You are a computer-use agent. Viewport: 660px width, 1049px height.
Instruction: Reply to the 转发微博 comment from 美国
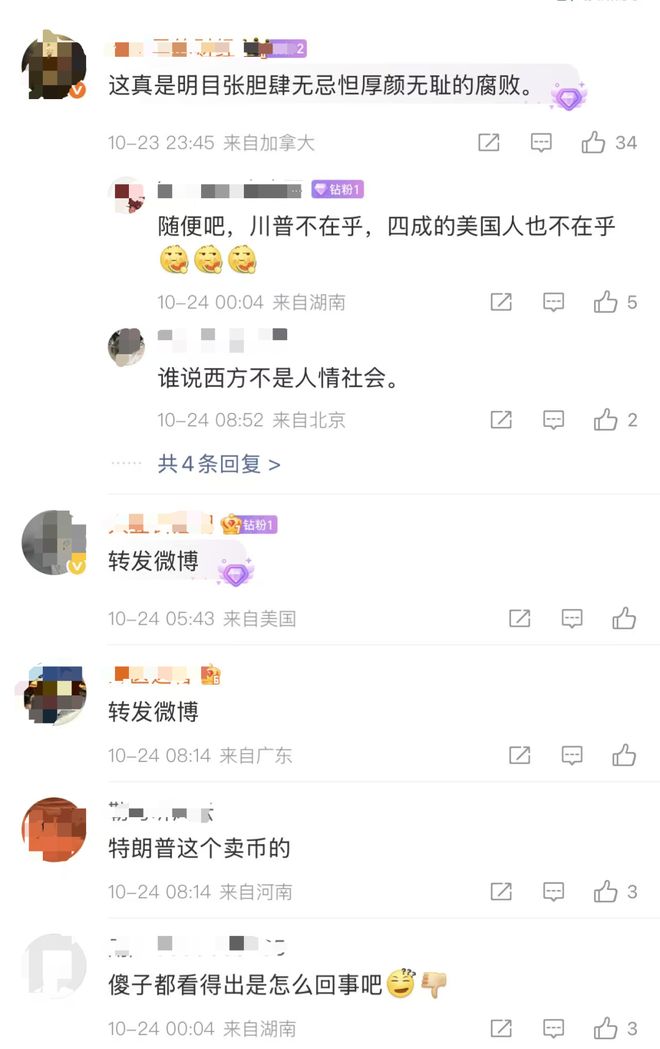572,619
